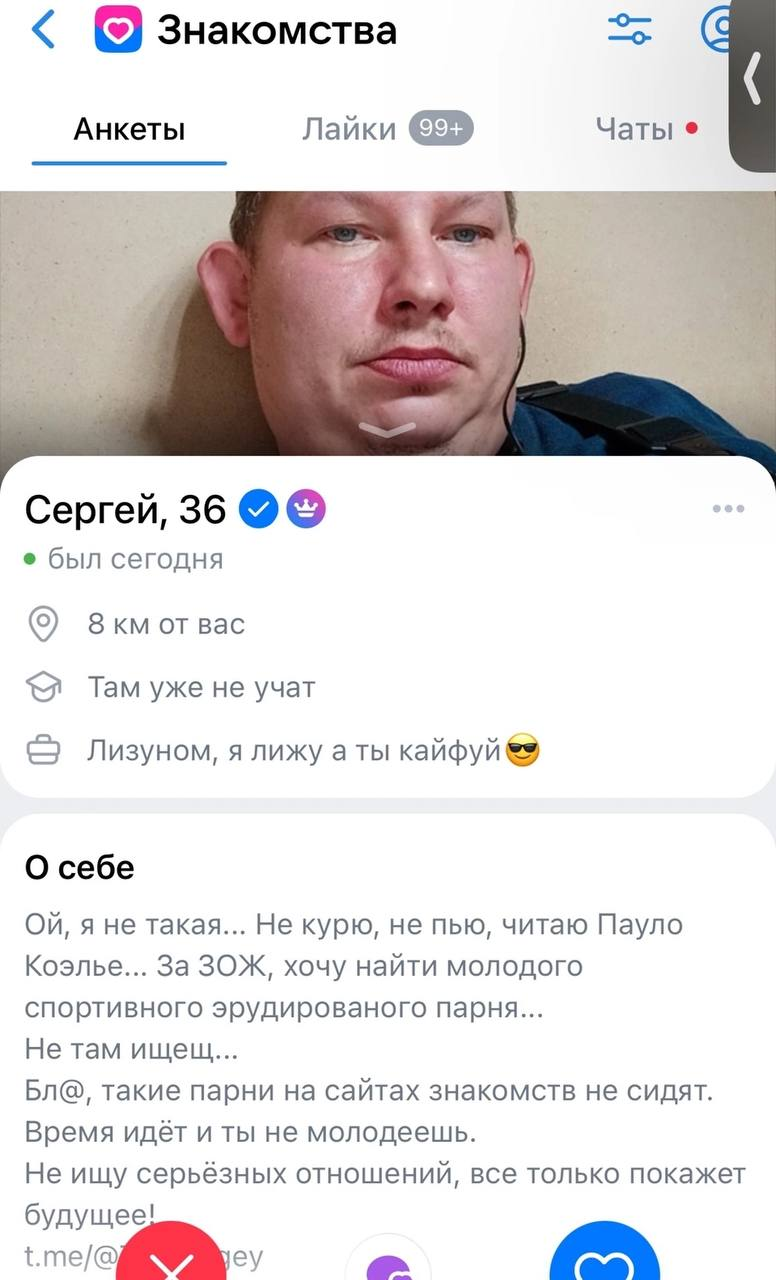Collapse the profile photo via chevron
This screenshot has width=776, height=1280.
(x=387, y=430)
